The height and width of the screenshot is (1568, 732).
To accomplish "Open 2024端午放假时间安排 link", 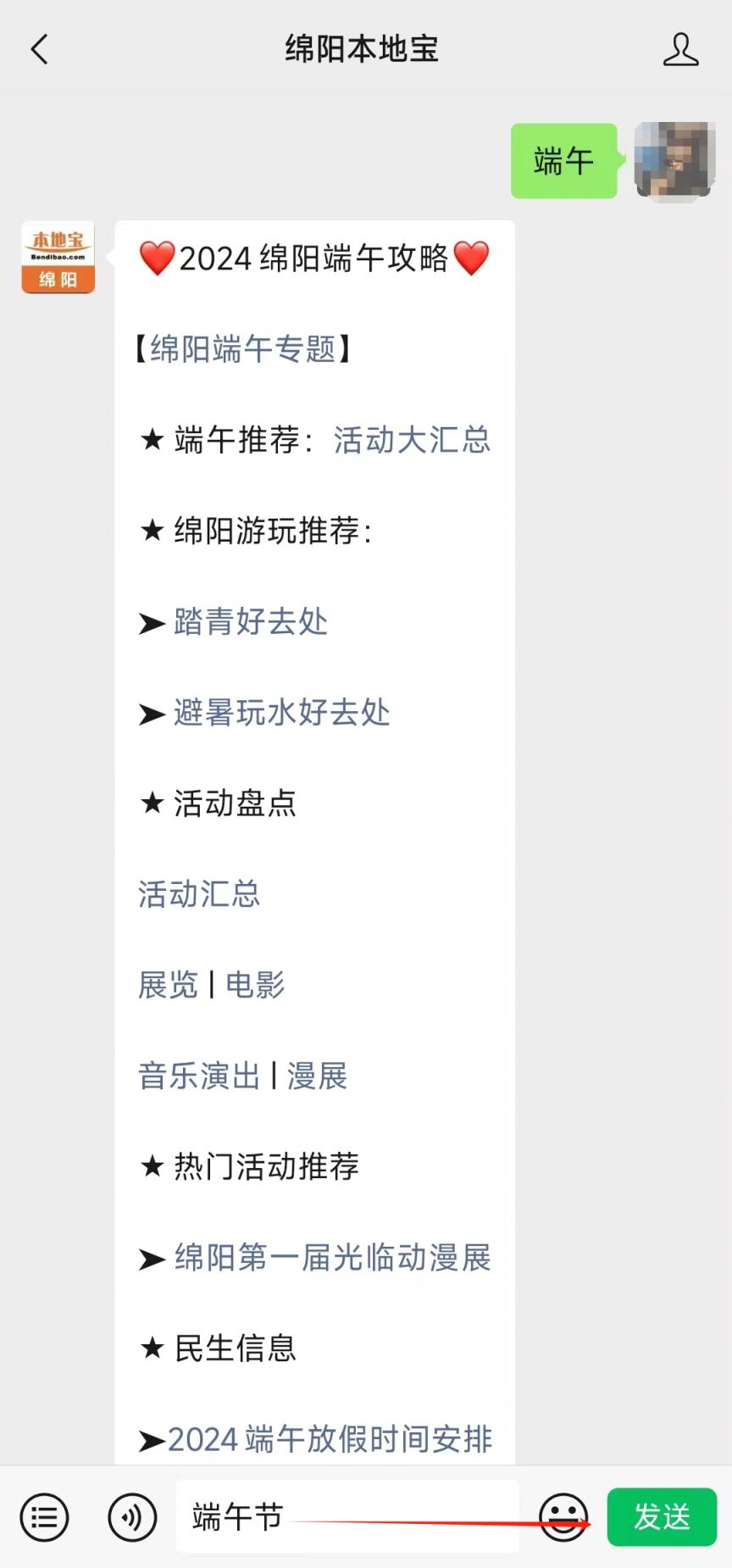I will [x=330, y=1438].
